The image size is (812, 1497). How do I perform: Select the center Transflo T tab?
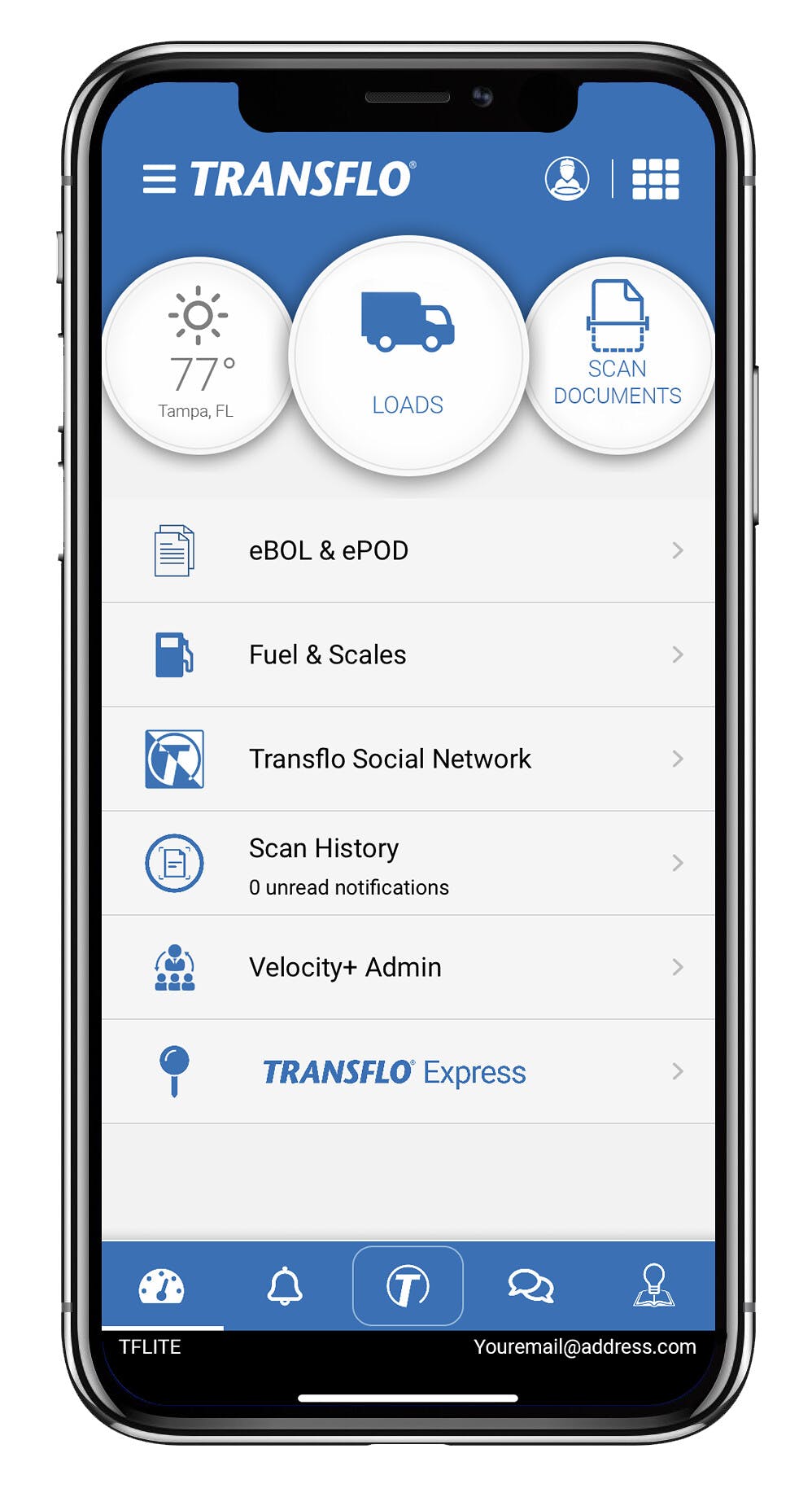click(408, 1286)
